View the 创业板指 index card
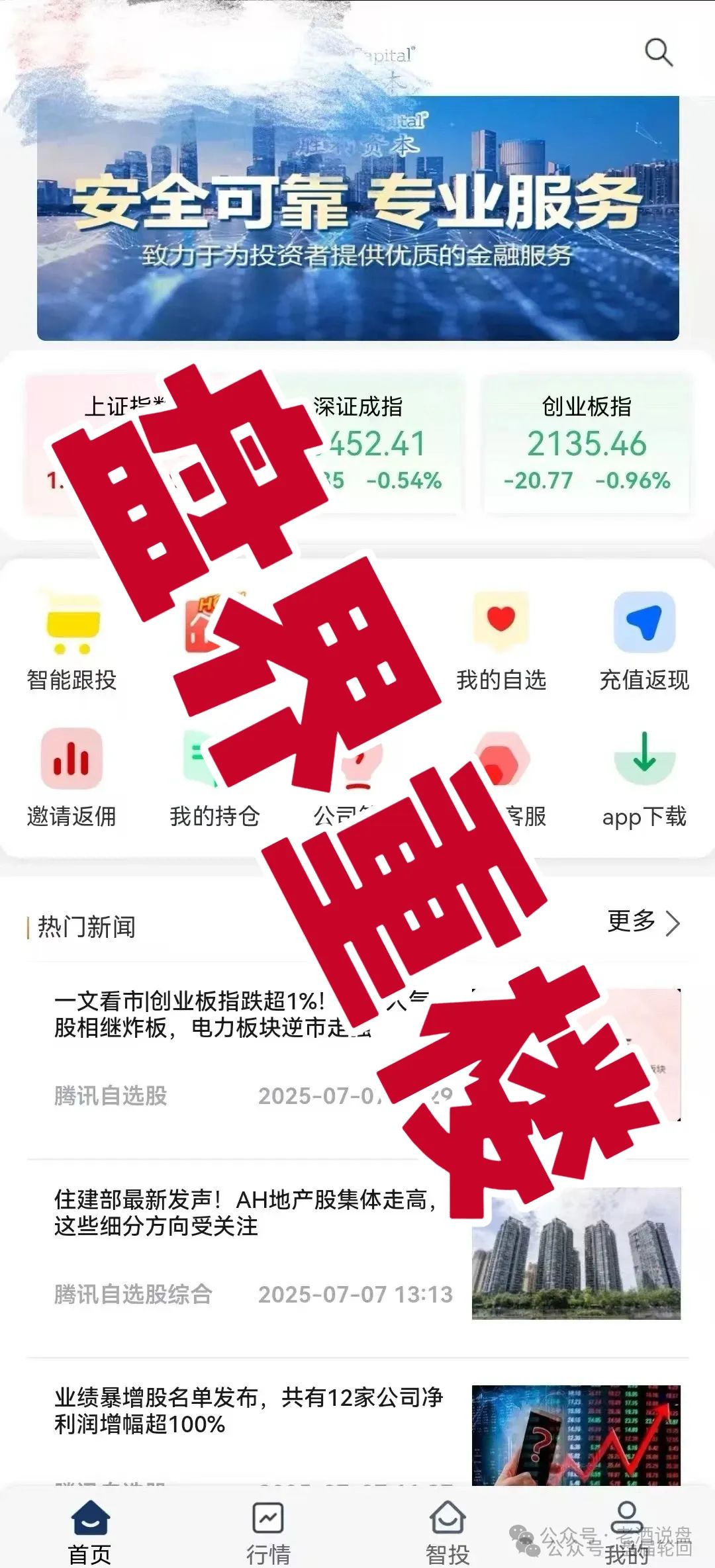715x1568 pixels. pyautogui.click(x=587, y=443)
